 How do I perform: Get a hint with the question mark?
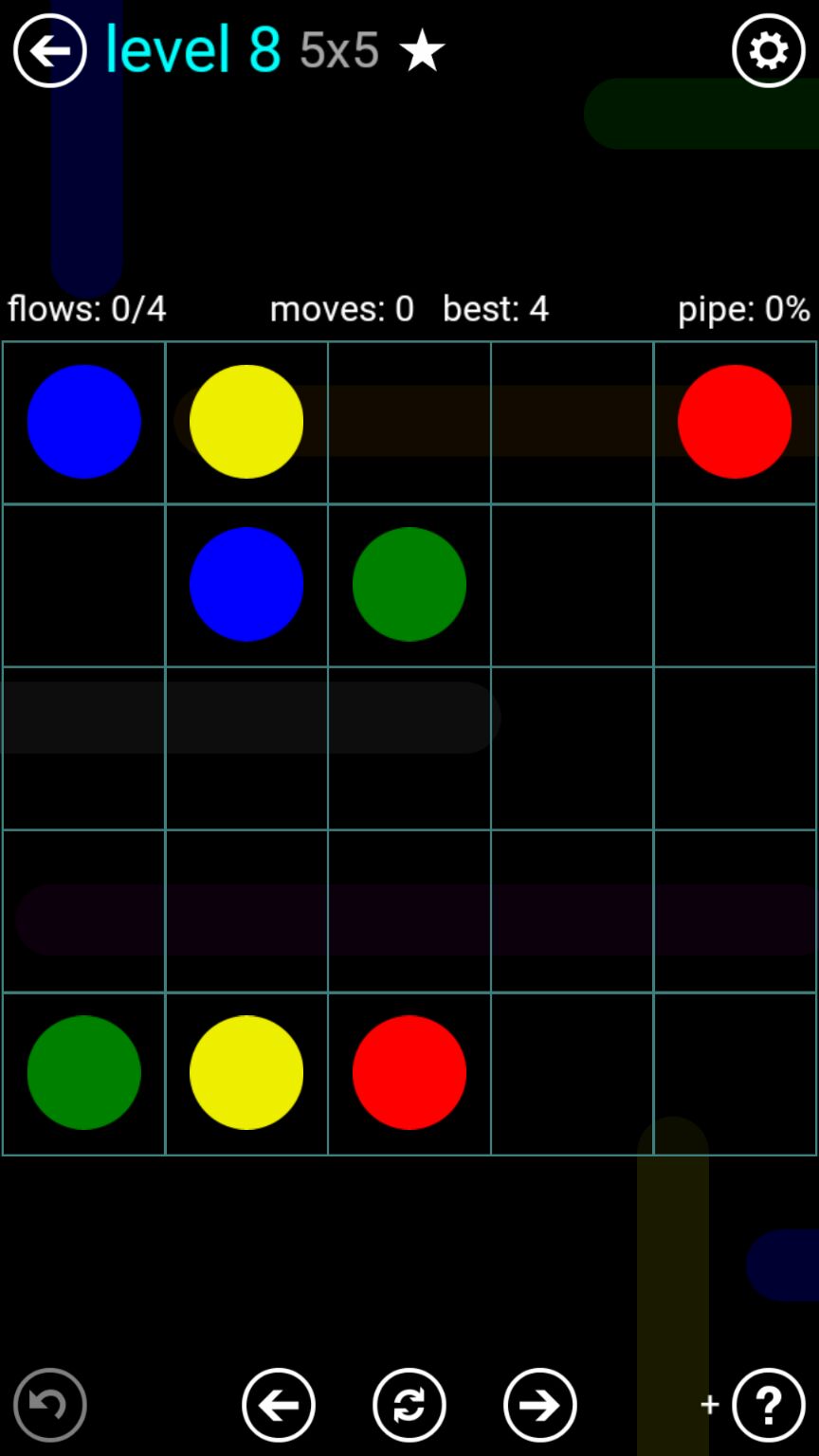click(768, 1405)
